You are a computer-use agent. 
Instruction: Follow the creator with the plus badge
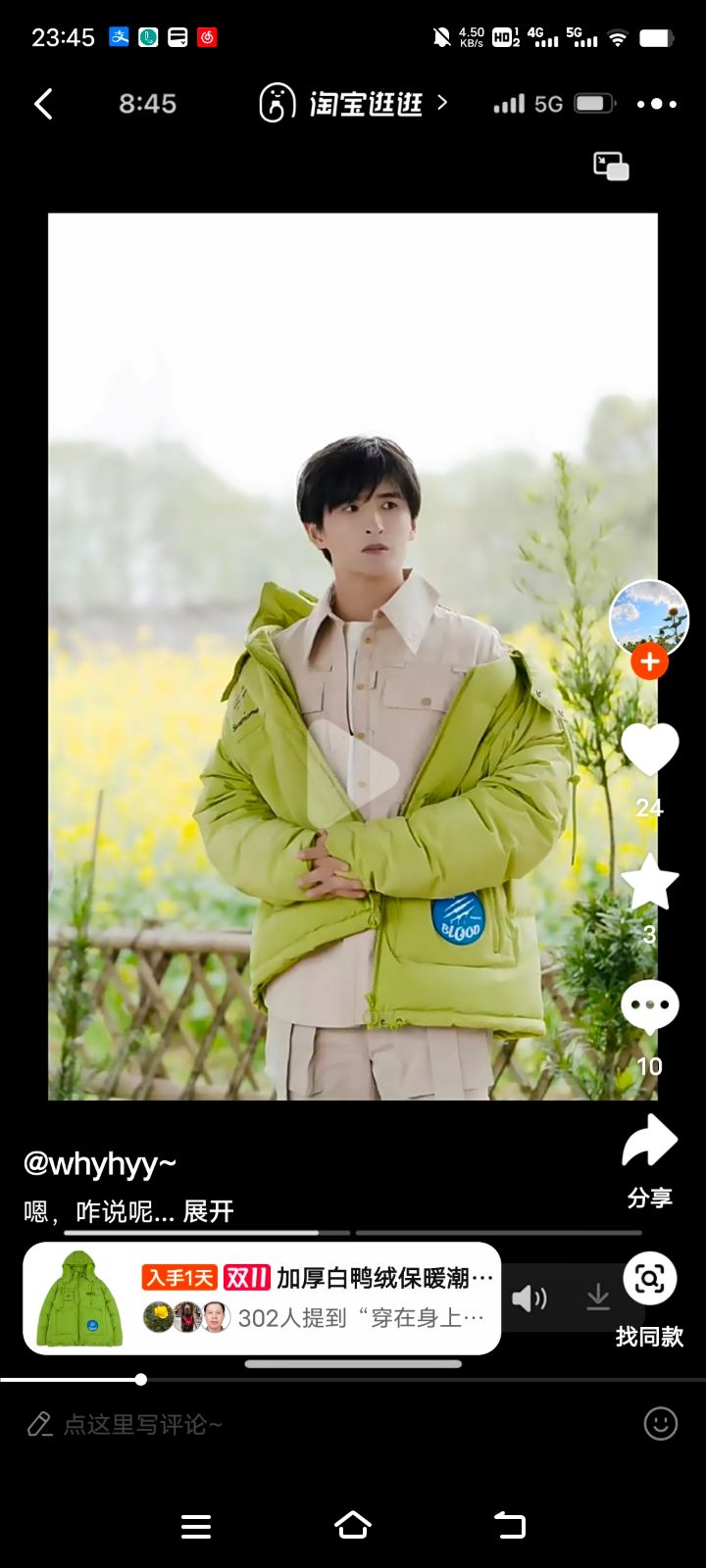[648, 662]
